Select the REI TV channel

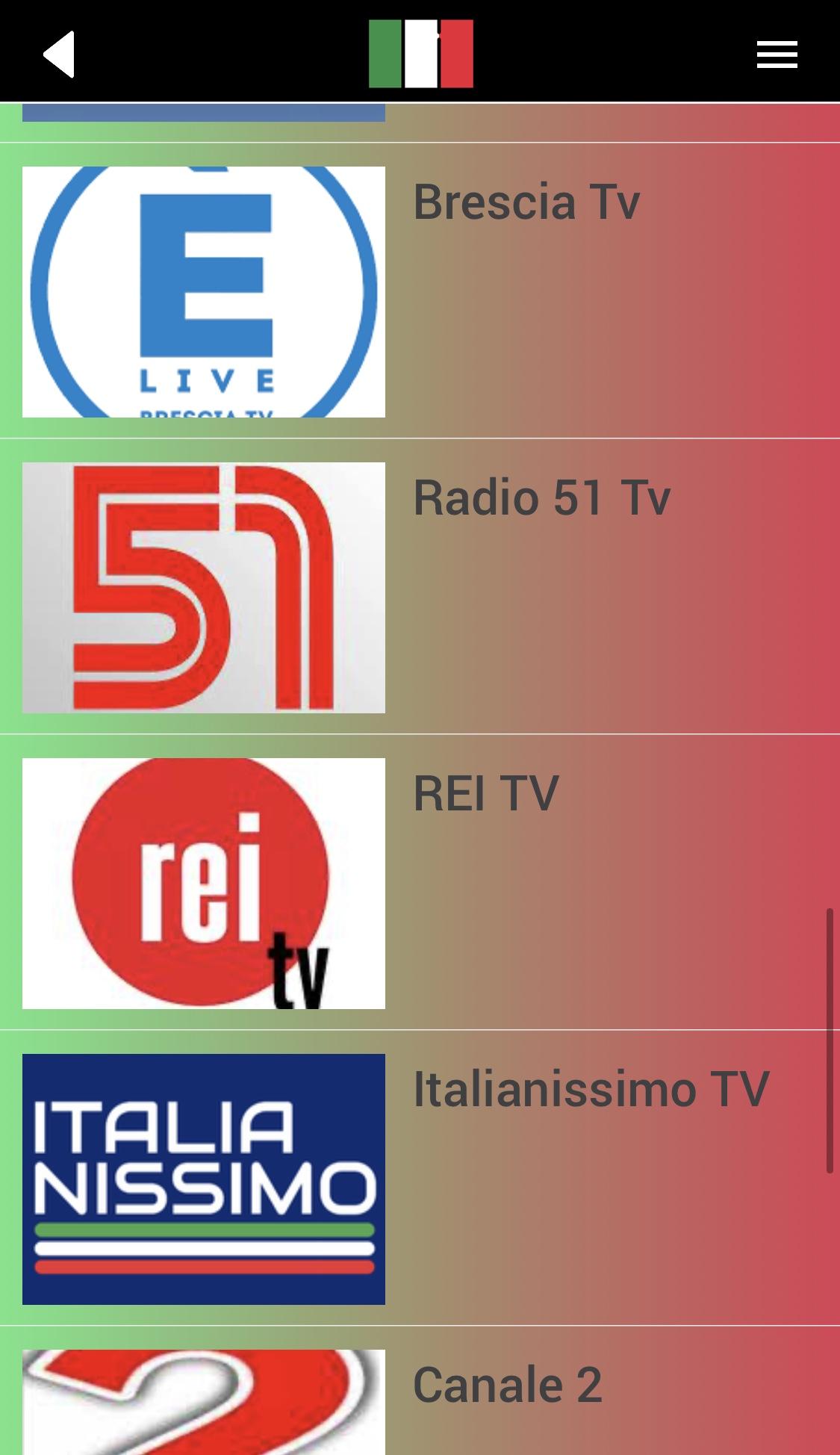[420, 882]
